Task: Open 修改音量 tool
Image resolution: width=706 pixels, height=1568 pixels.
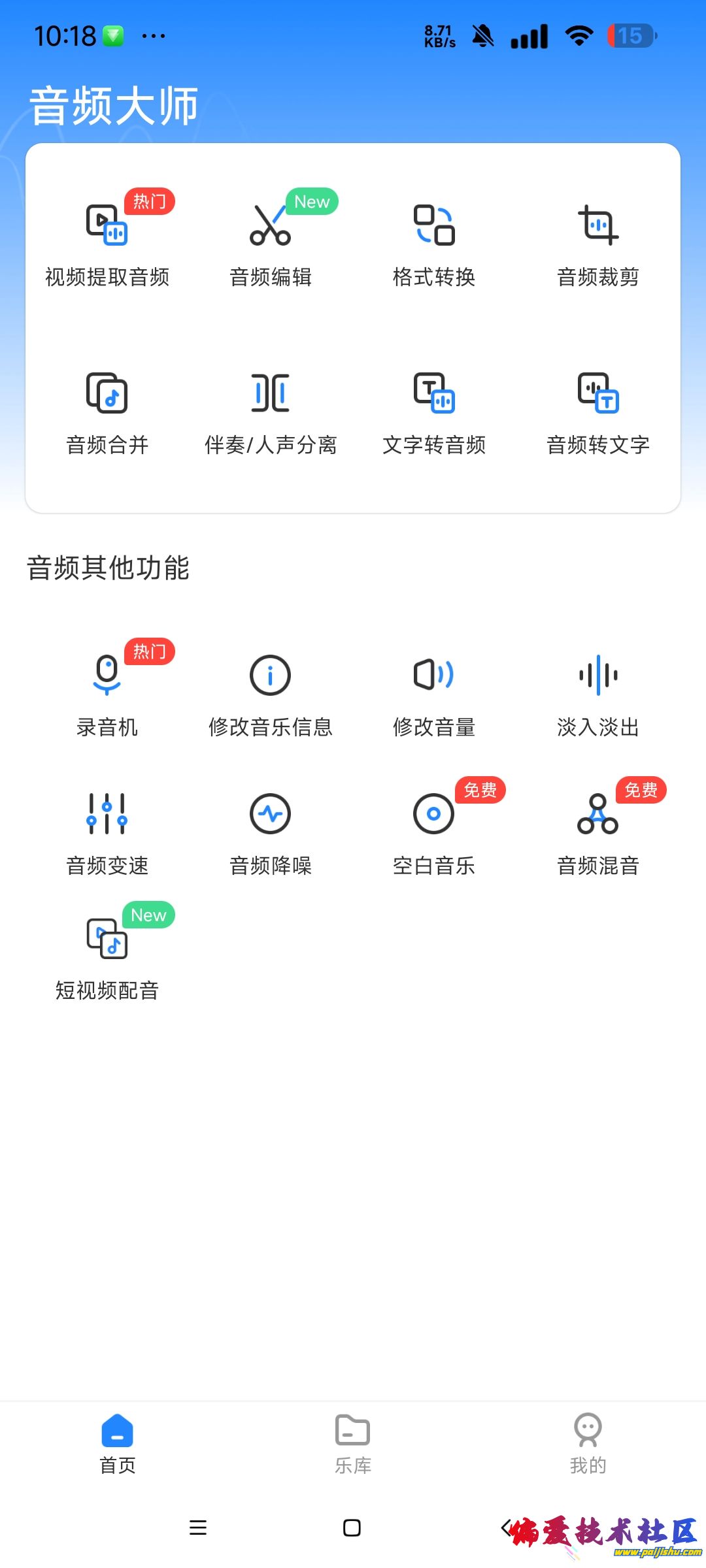Action: 434,695
